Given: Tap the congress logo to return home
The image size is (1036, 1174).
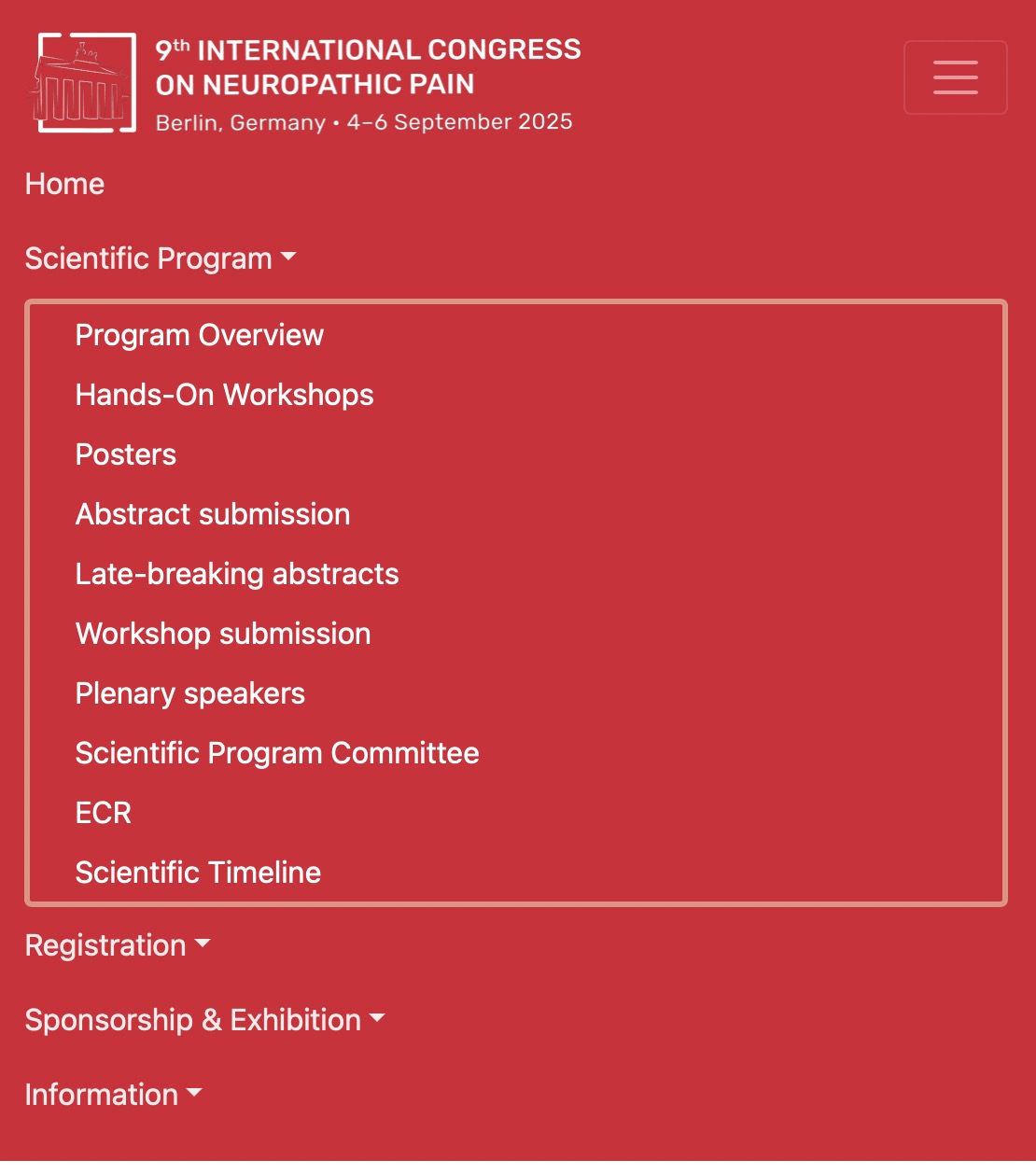Looking at the screenshot, I should pos(86,83).
